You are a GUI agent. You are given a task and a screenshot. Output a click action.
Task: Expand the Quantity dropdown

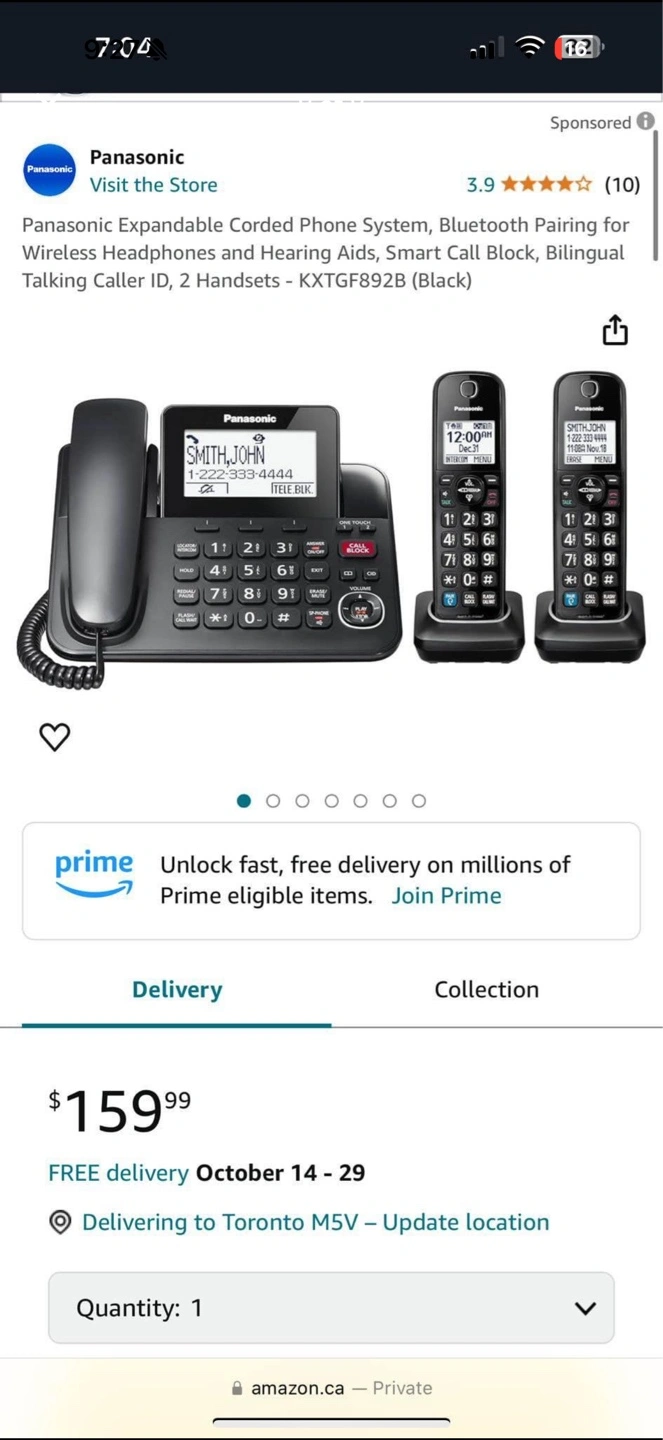click(x=331, y=1308)
